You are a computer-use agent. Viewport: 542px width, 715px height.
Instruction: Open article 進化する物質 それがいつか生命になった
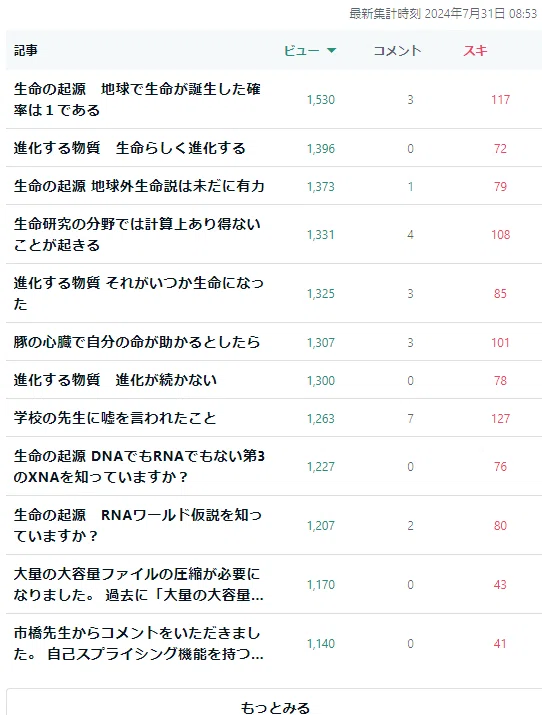[139, 293]
